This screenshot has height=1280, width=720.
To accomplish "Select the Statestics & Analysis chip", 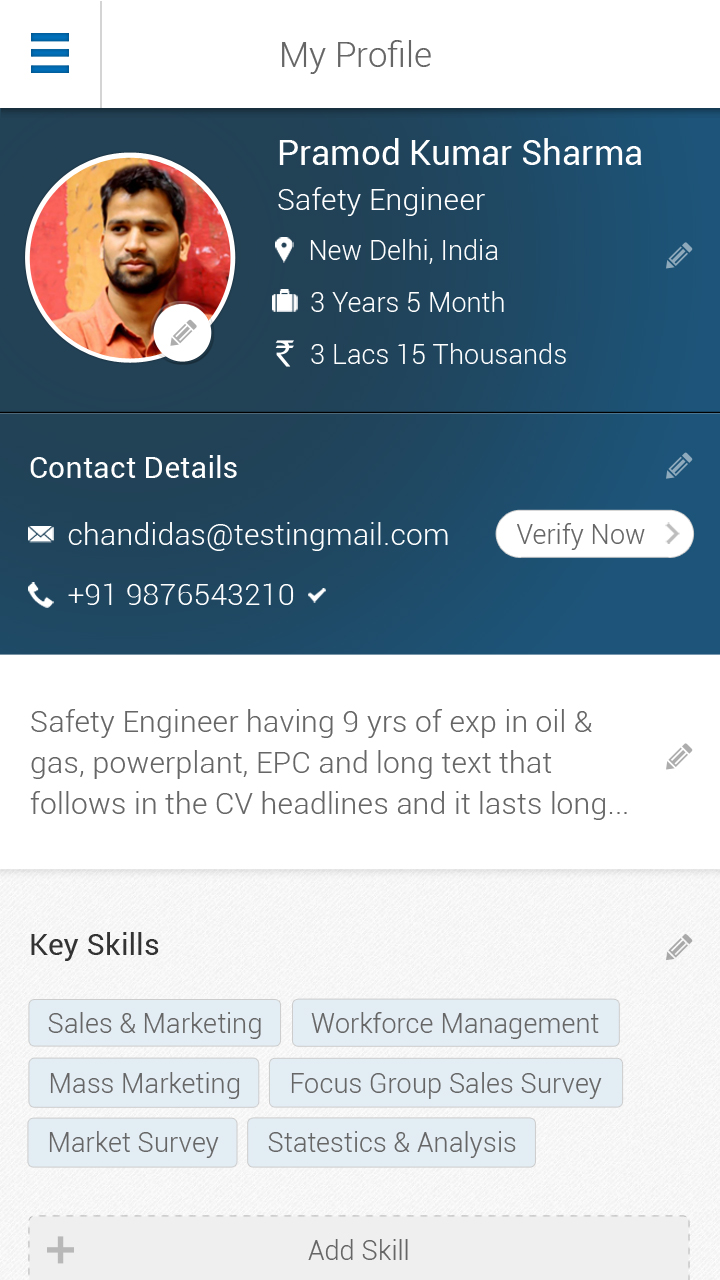I will pos(391,1142).
